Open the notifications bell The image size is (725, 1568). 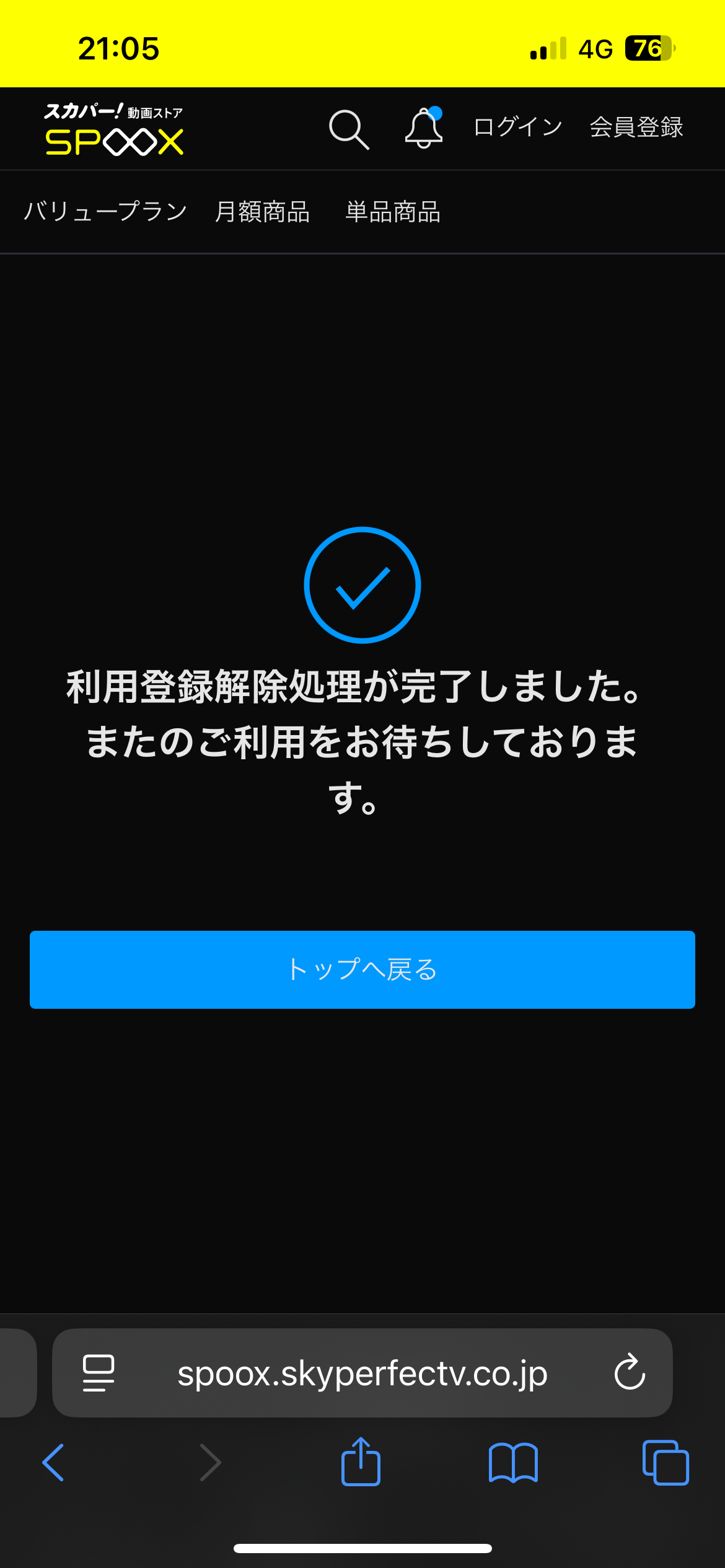point(424,128)
